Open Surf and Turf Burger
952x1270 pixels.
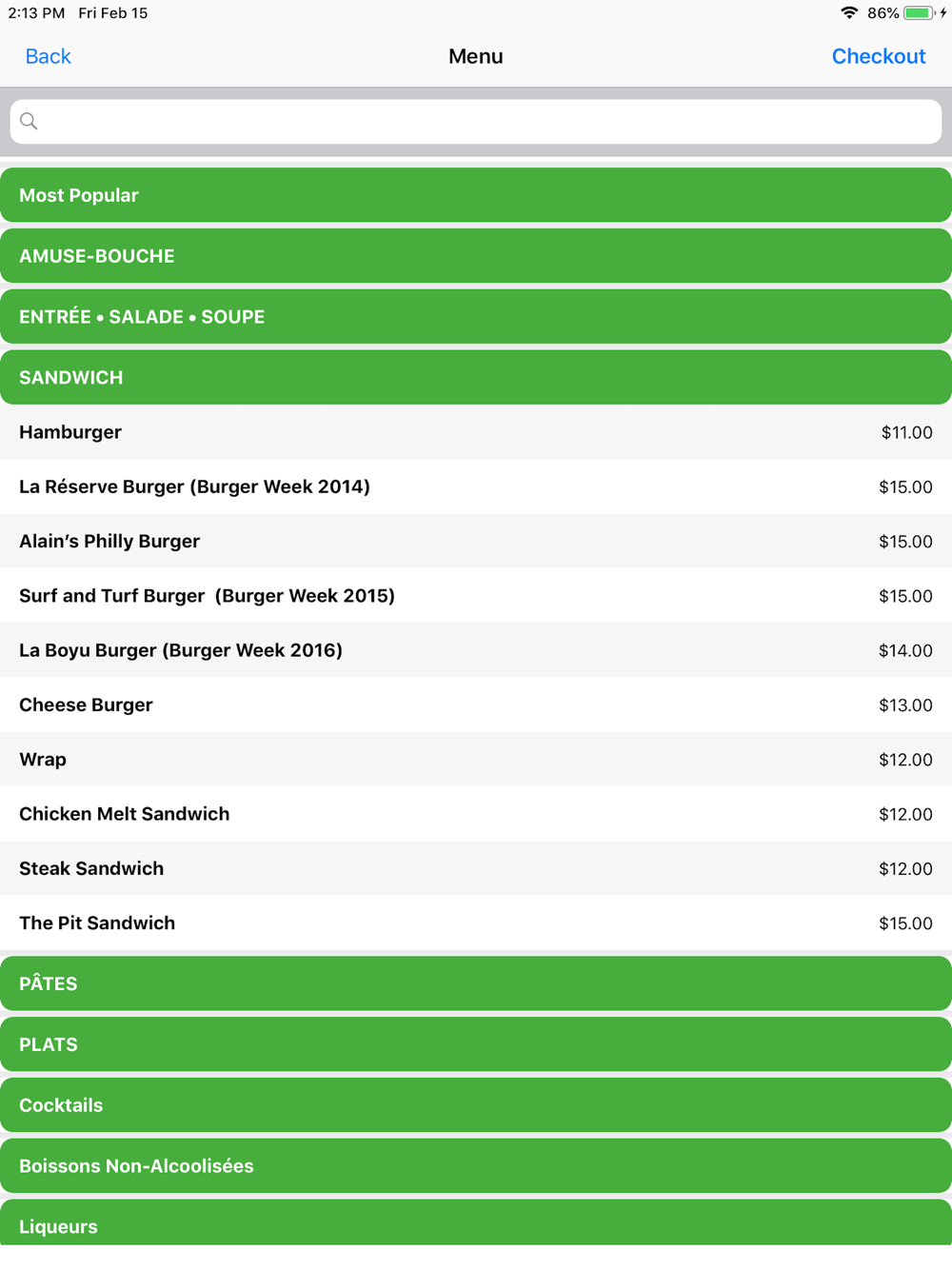(476, 596)
